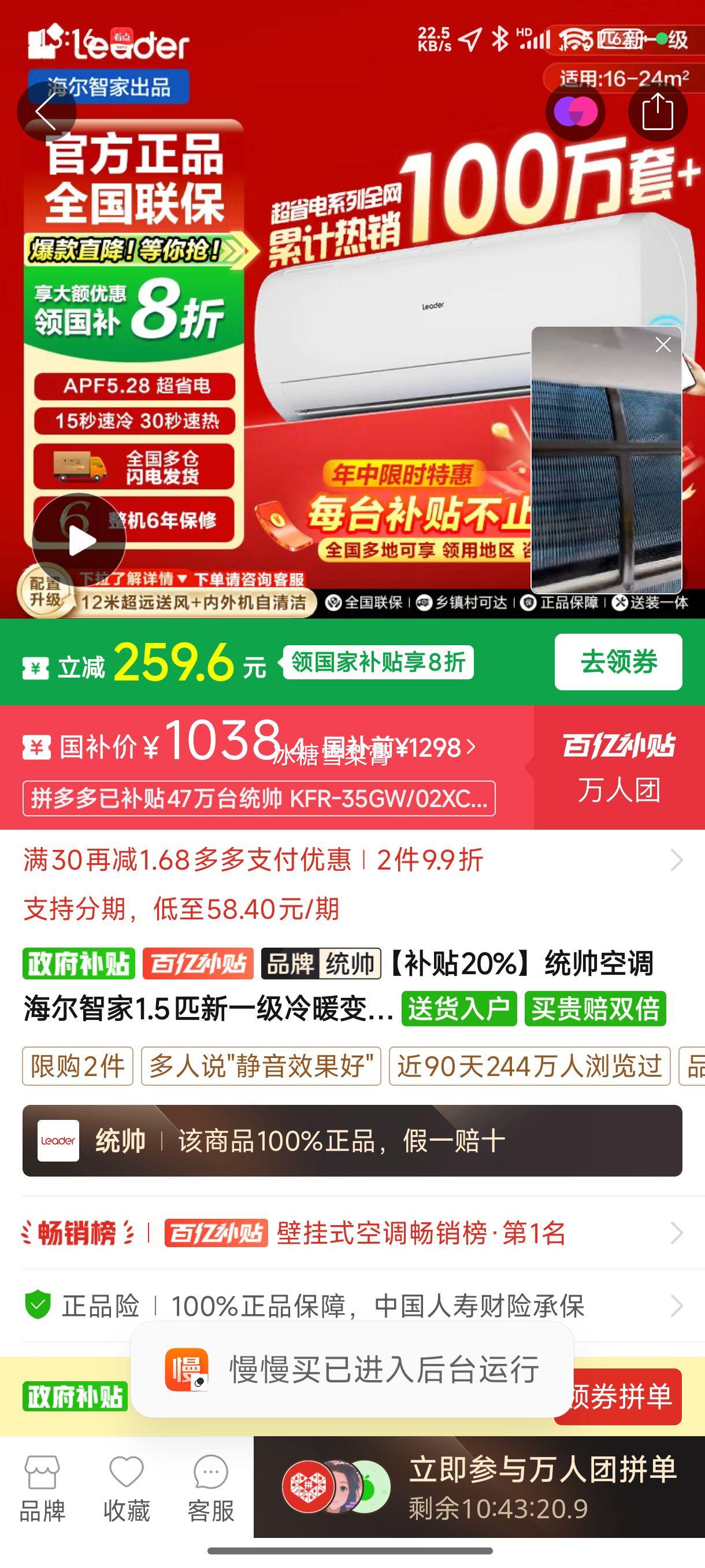Image resolution: width=705 pixels, height=1568 pixels.
Task: Tap 去领券 to claim coupon
Action: 618,661
